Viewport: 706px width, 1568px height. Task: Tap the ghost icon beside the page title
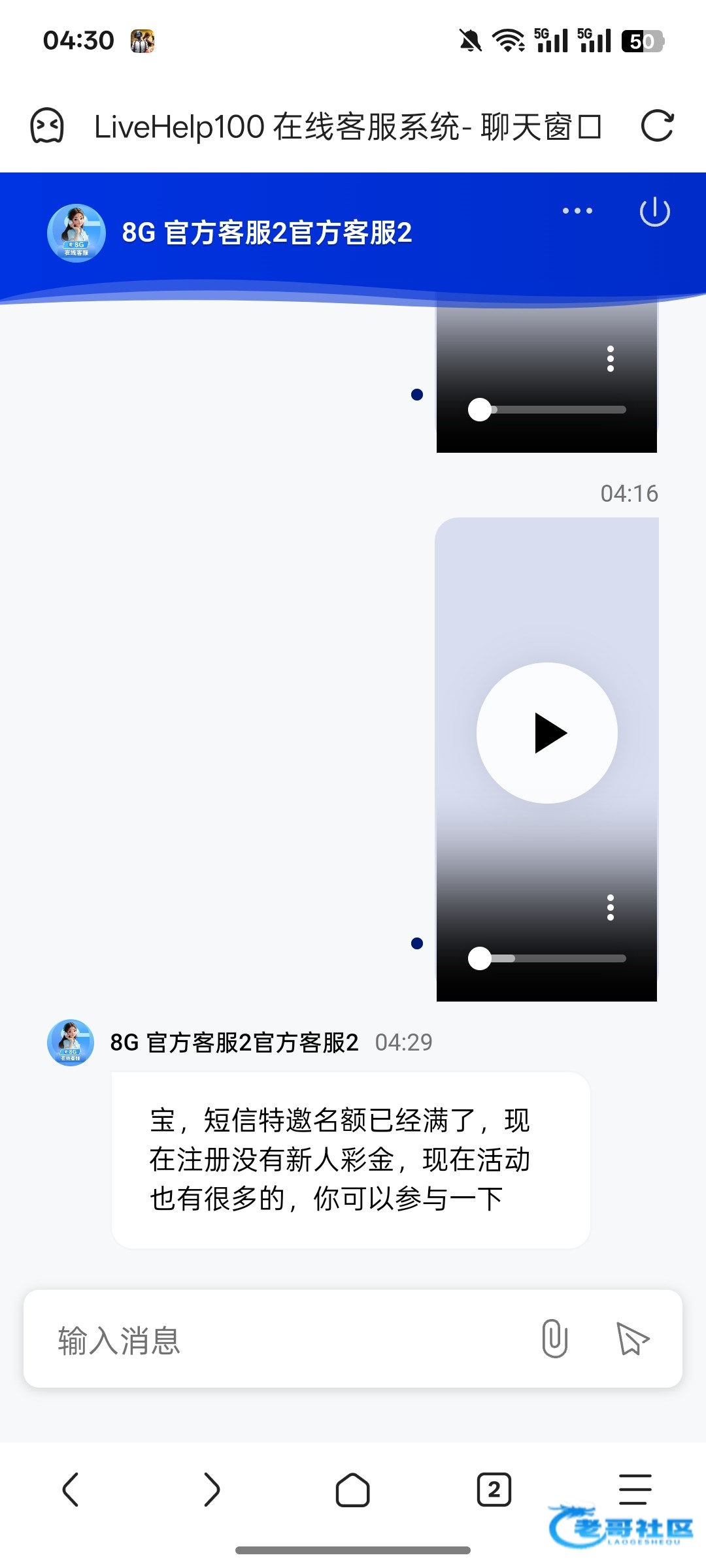(47, 125)
